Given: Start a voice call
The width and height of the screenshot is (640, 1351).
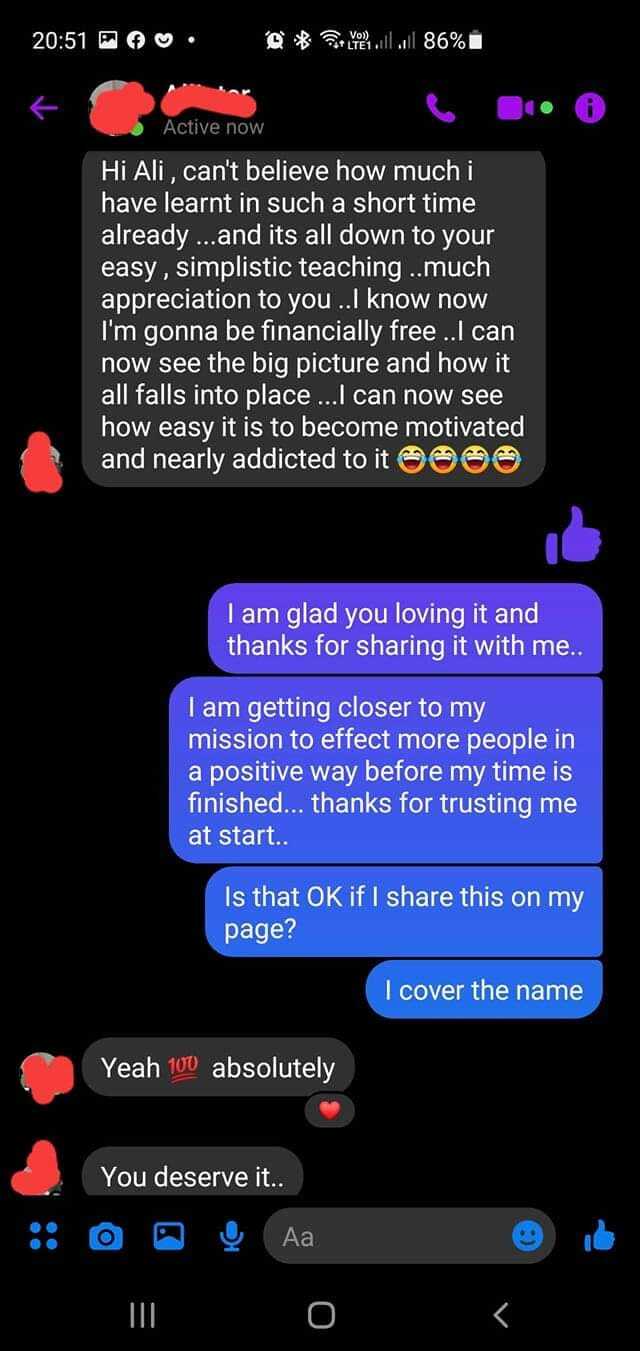Looking at the screenshot, I should coord(441,109).
